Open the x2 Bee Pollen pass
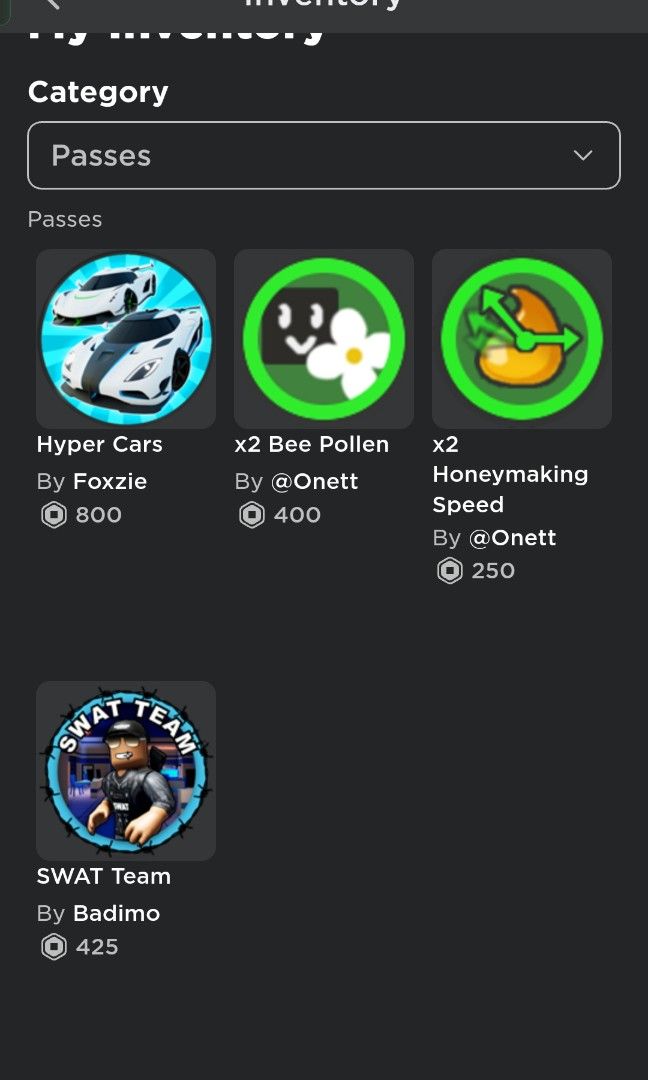Image resolution: width=648 pixels, height=1080 pixels. [324, 339]
